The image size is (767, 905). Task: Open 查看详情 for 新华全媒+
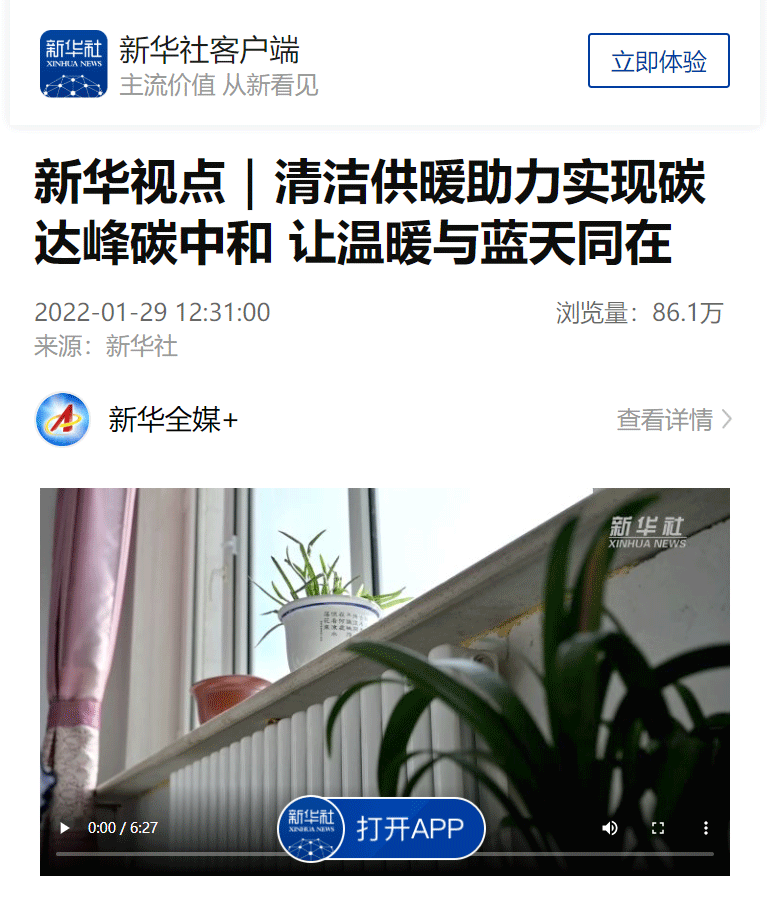[x=673, y=419]
